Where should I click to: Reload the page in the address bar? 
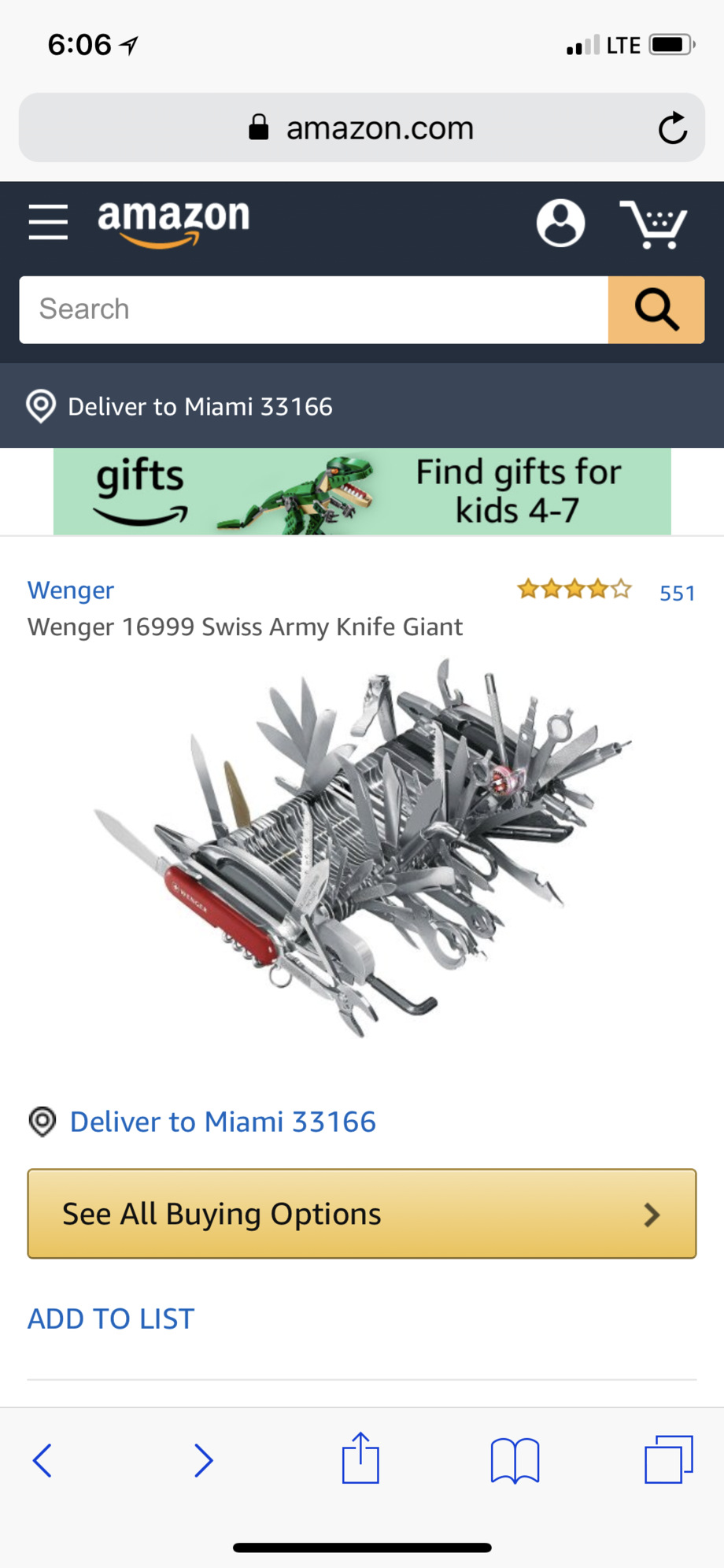[x=673, y=128]
